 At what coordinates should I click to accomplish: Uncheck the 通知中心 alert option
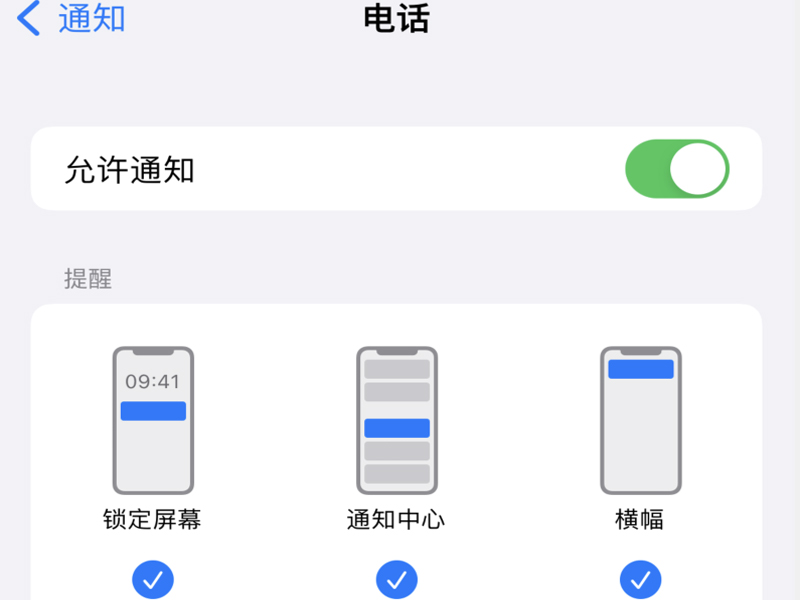[396, 579]
